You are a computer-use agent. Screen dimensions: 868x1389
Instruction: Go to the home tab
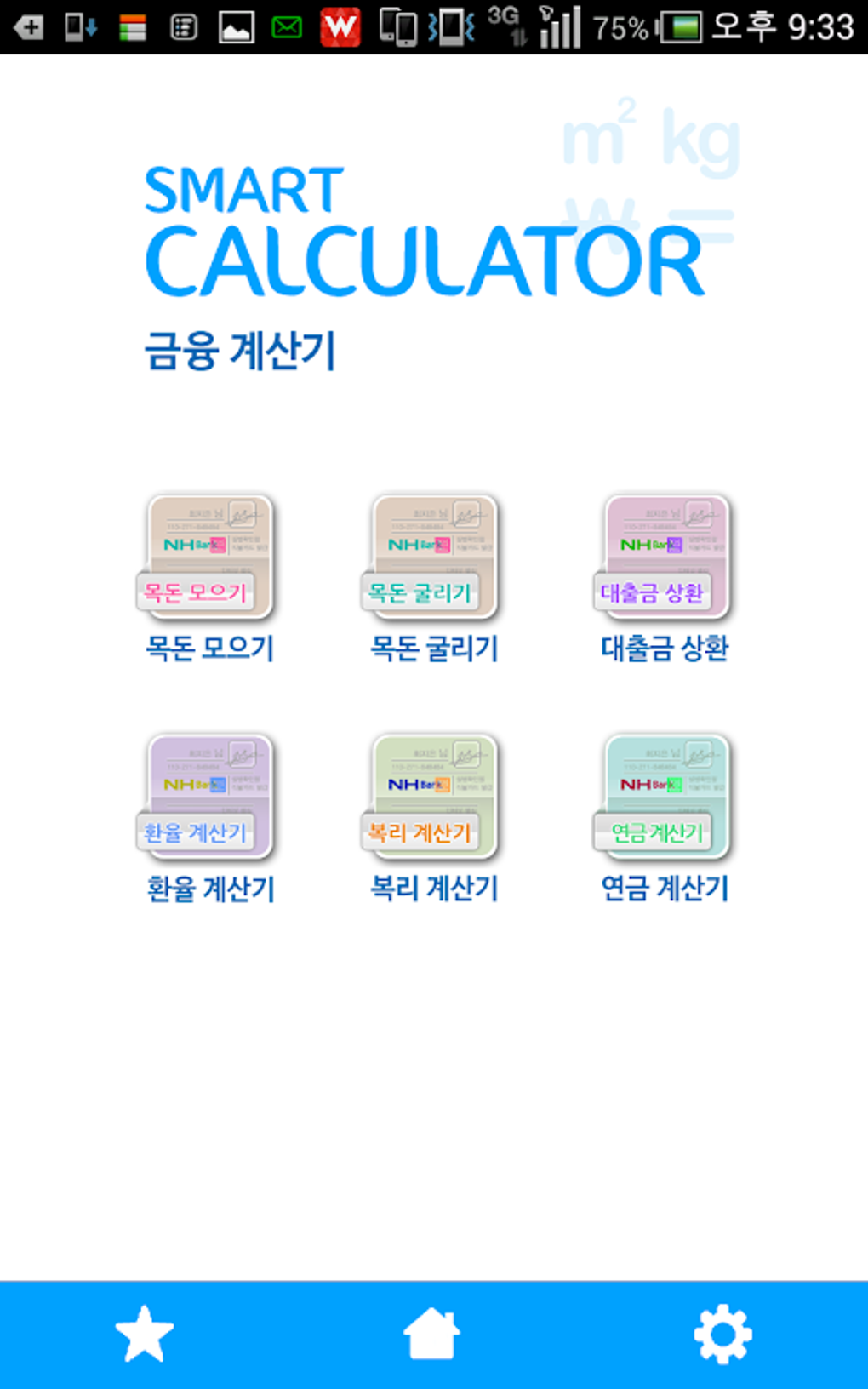tap(431, 1334)
